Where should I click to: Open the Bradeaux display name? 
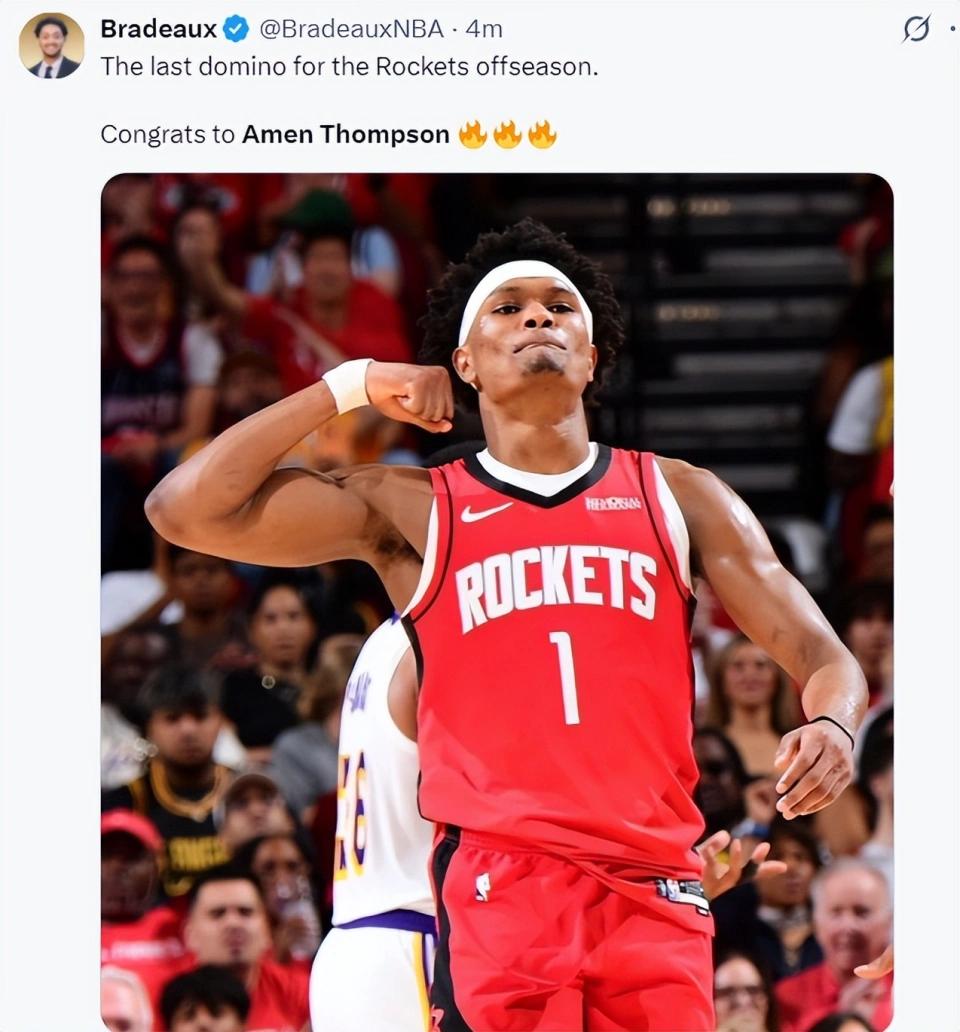(x=159, y=29)
